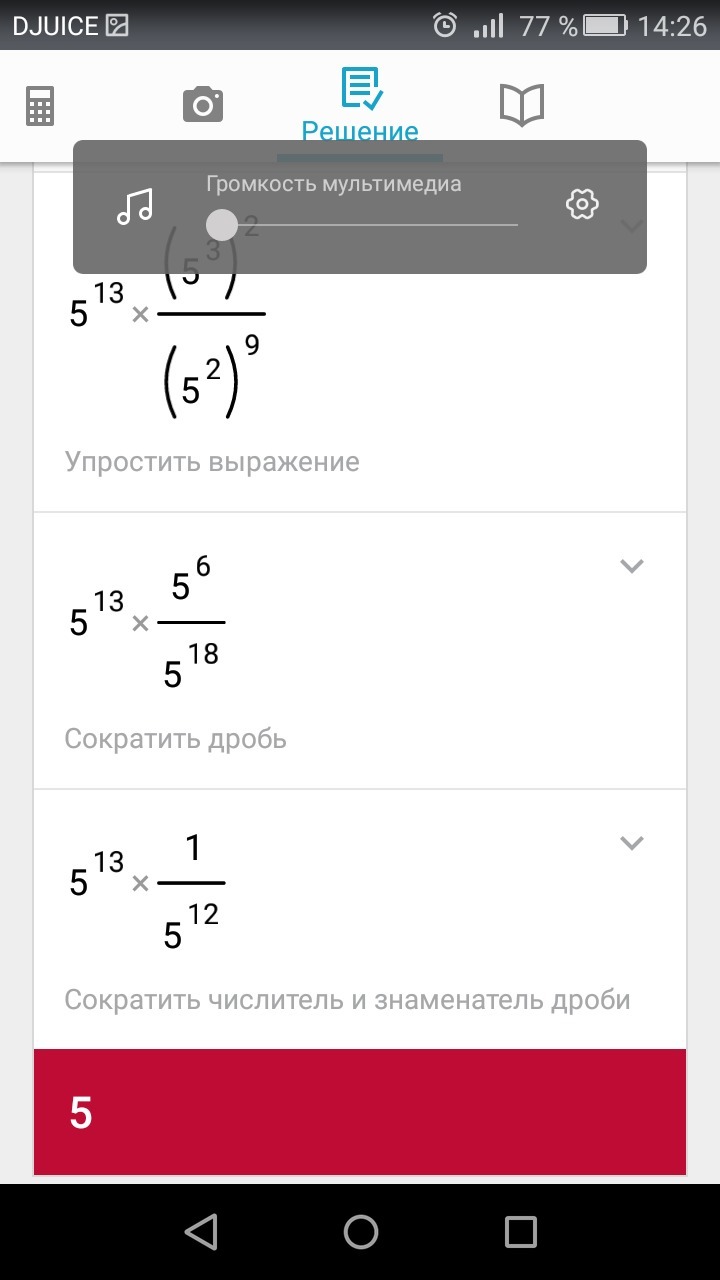
Task: Open the recent apps view
Action: (520, 1232)
